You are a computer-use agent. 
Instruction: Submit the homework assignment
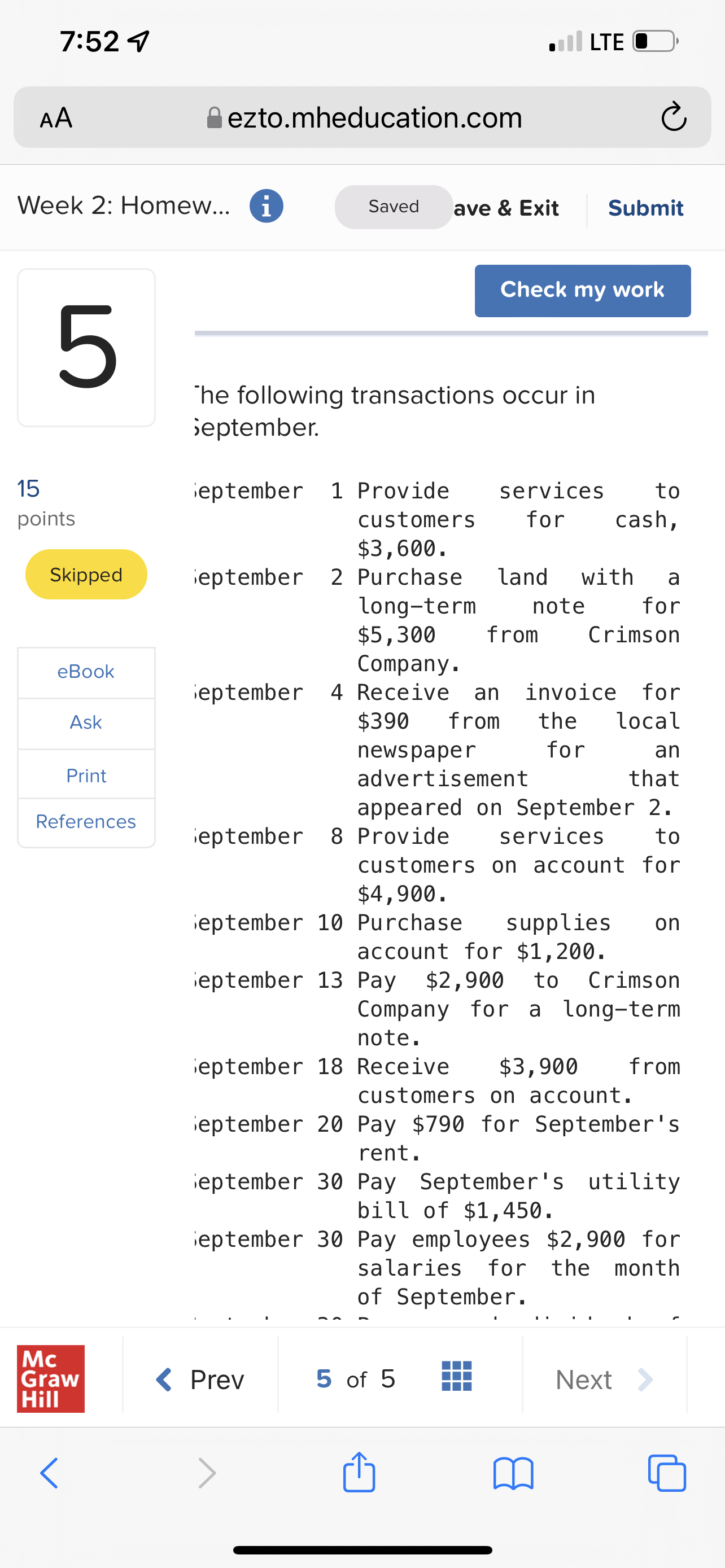point(645,208)
